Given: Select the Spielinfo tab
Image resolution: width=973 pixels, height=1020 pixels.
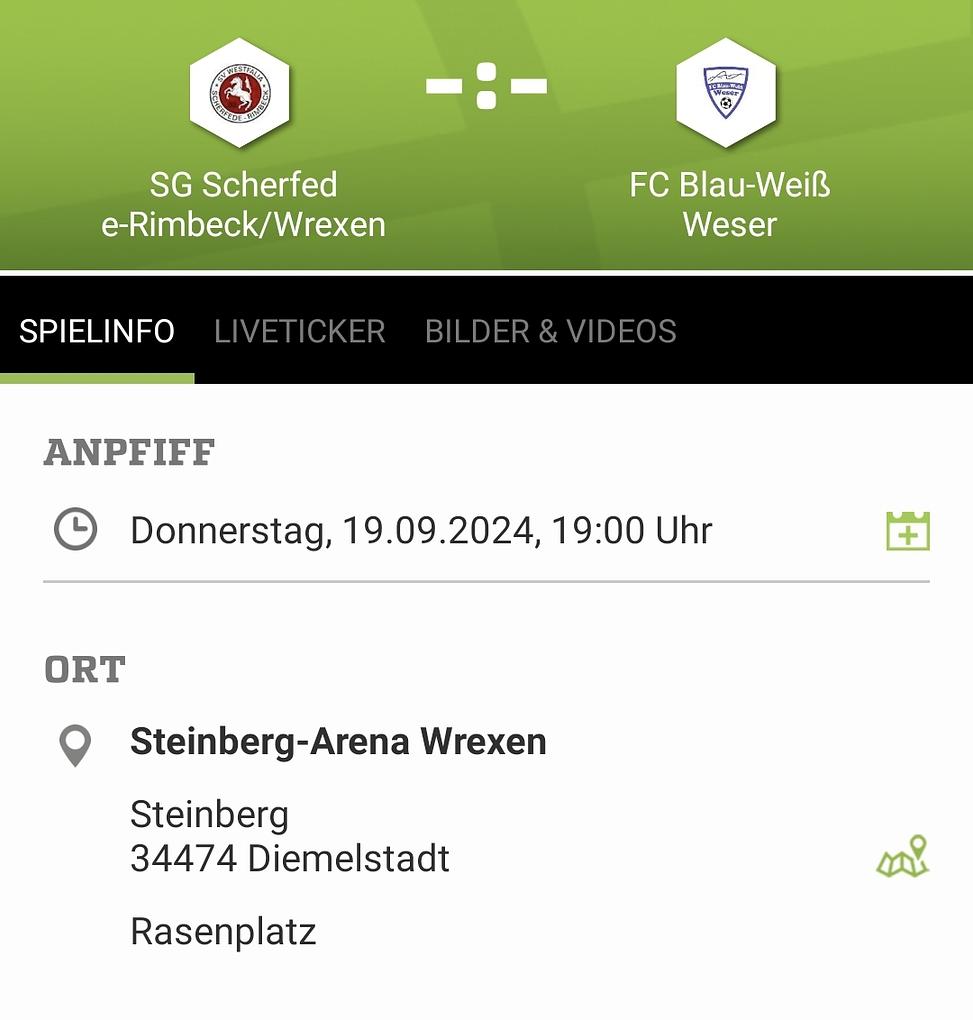Looking at the screenshot, I should point(97,331).
